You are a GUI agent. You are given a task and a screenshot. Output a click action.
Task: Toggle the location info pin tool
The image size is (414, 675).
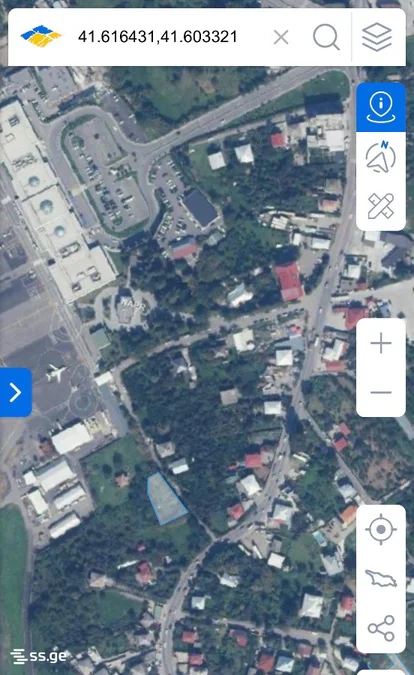tap(381, 108)
